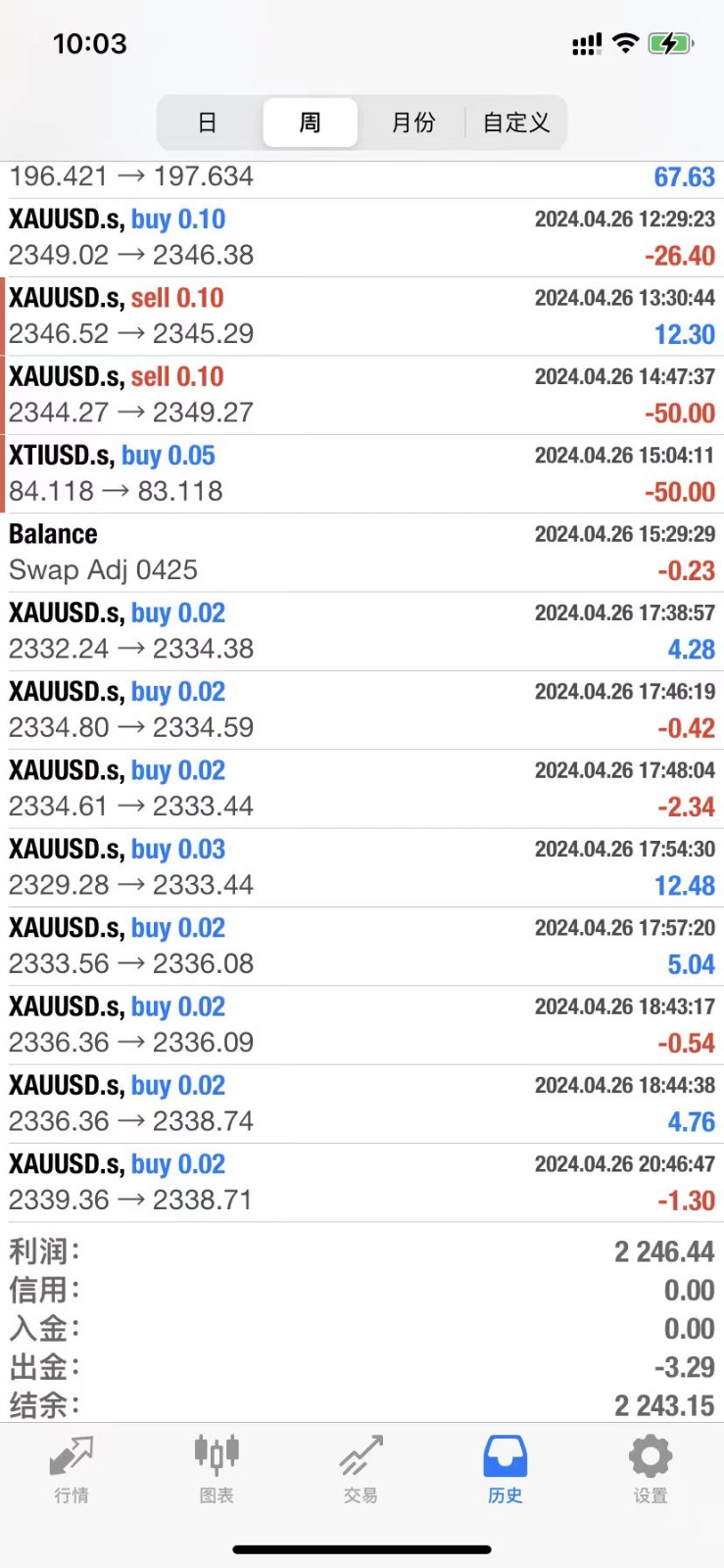View the XAUUSD.s trade at 17:57:20
Image resolution: width=724 pixels, height=1568 pixels.
coord(362,946)
